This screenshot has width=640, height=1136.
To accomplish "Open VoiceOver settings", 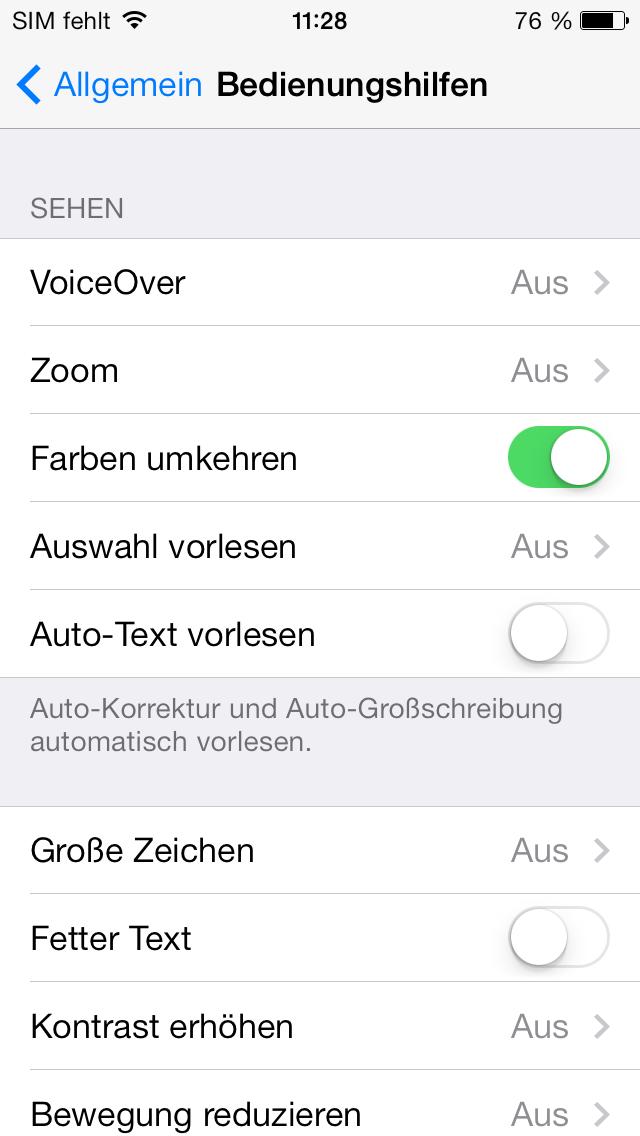I will (320, 283).
